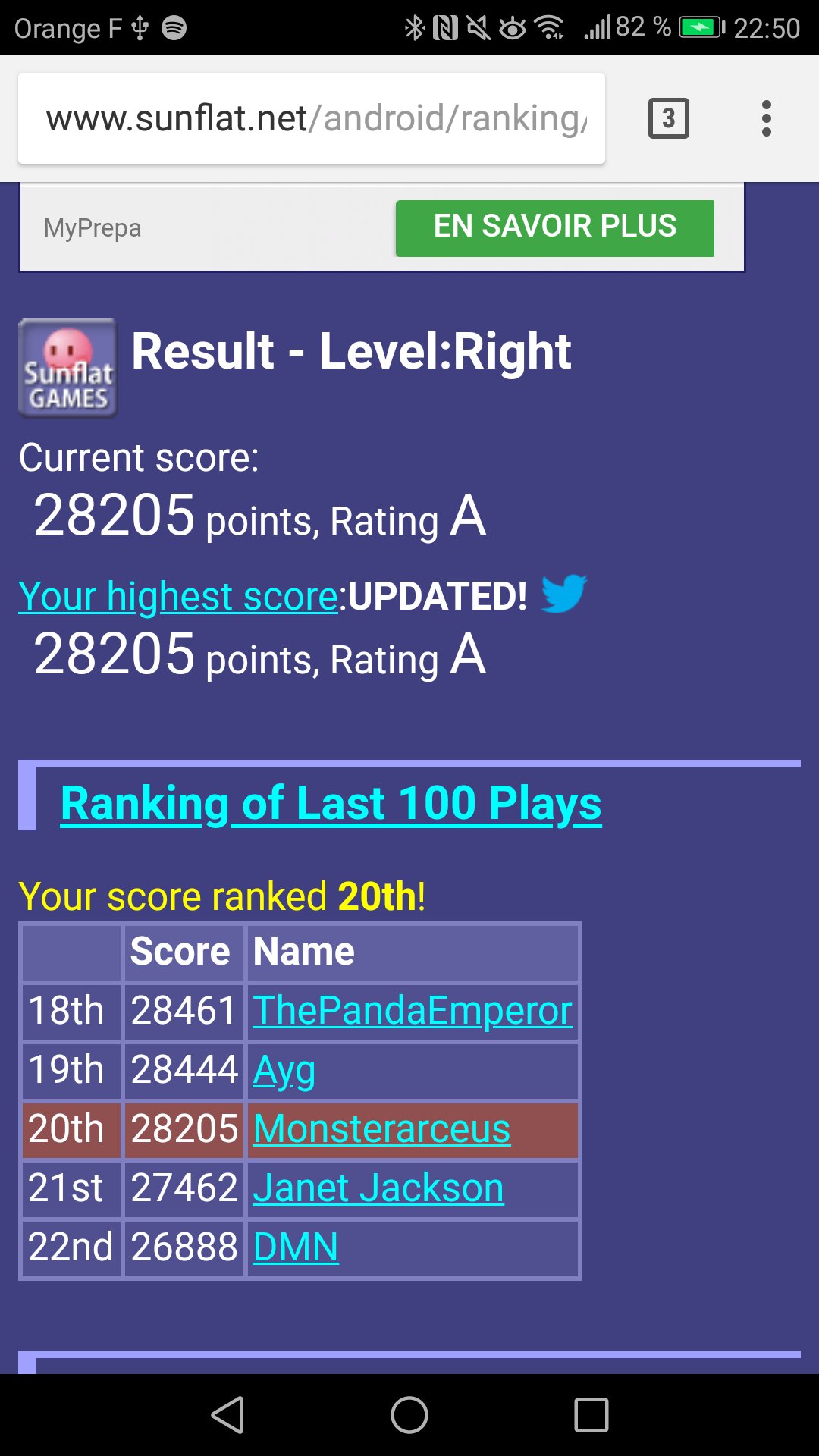Open the Monsterarceus player link

pyautogui.click(x=381, y=1129)
